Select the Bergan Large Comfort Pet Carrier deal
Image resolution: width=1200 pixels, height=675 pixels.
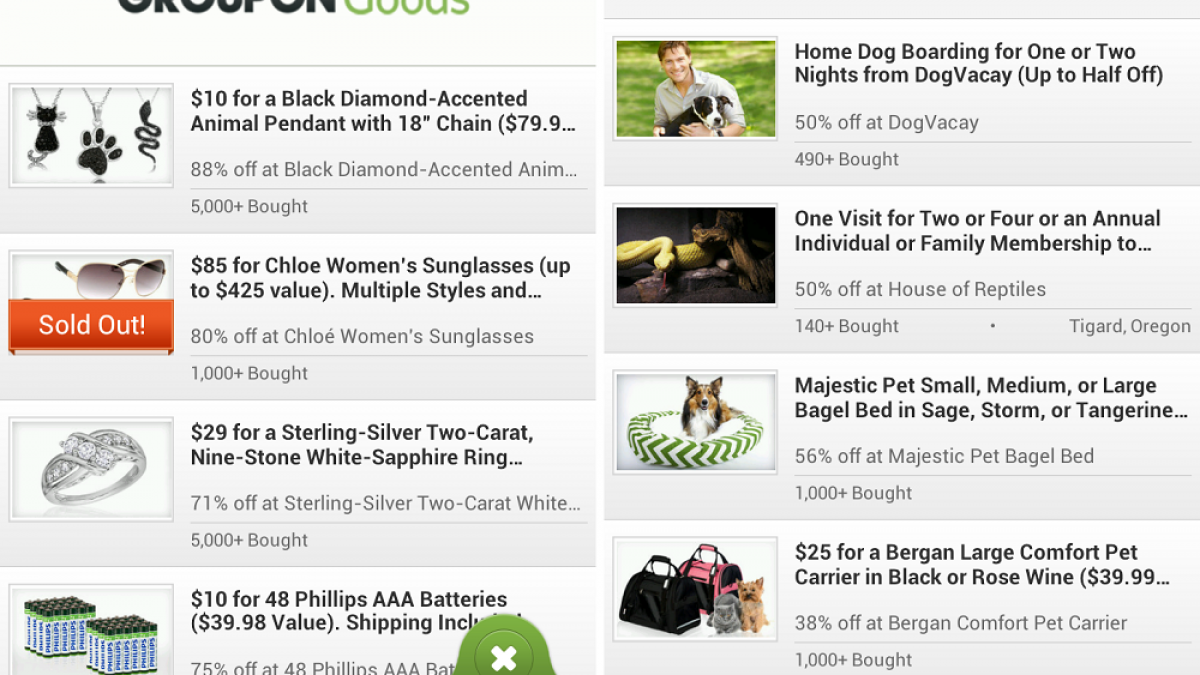(x=980, y=564)
